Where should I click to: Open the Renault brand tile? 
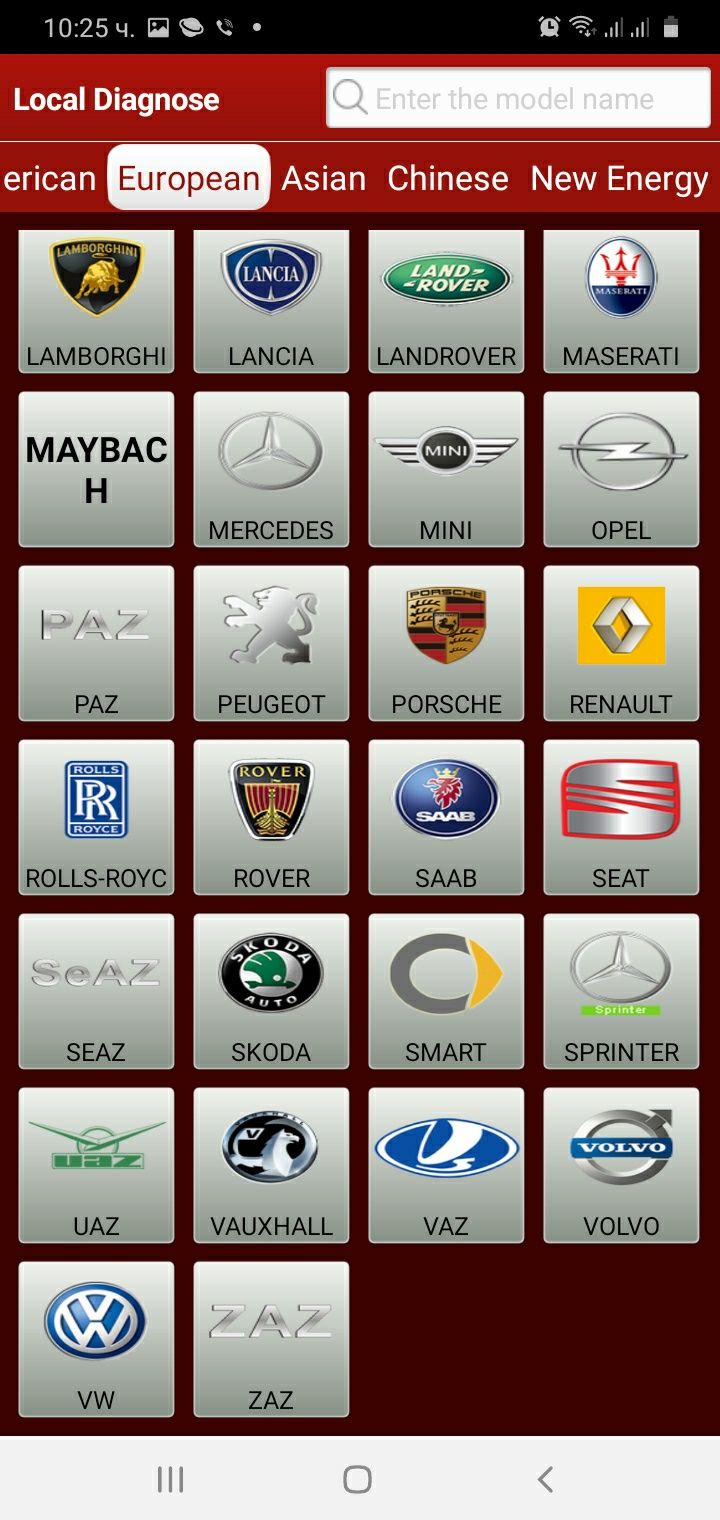coord(621,643)
